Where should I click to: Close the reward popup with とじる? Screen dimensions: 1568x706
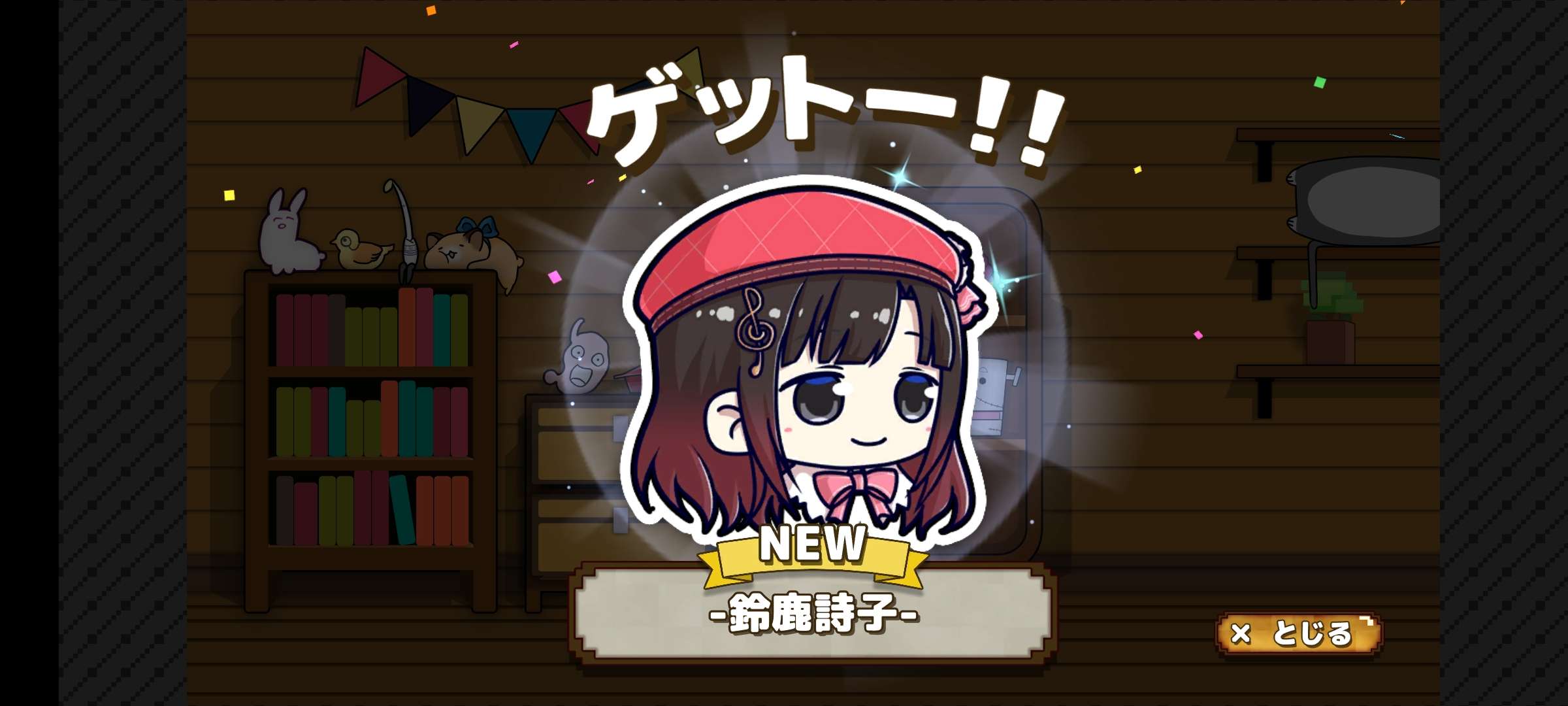[x=1299, y=633]
